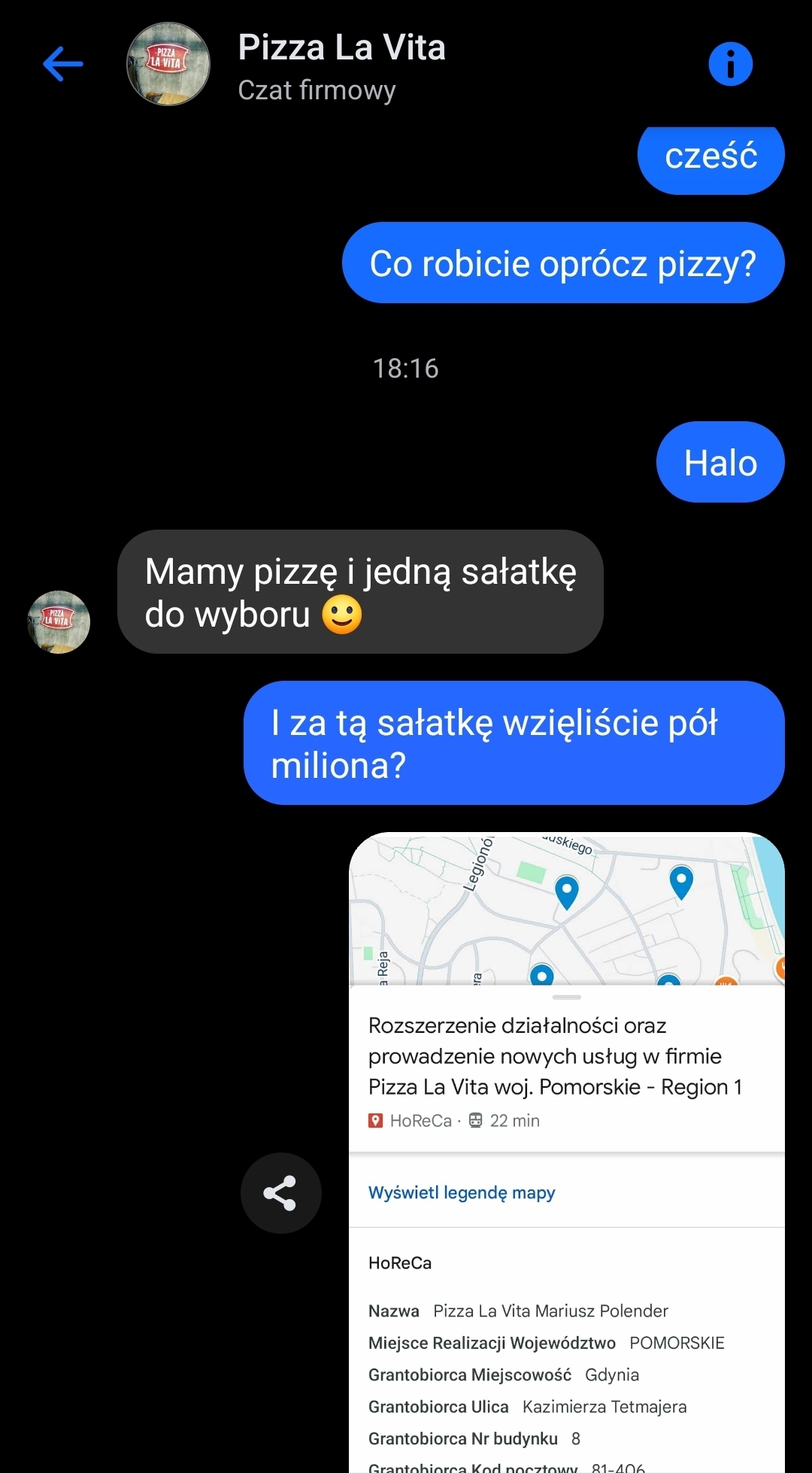This screenshot has width=812, height=1473.
Task: Share the sent map screenshot
Action: point(280,1192)
